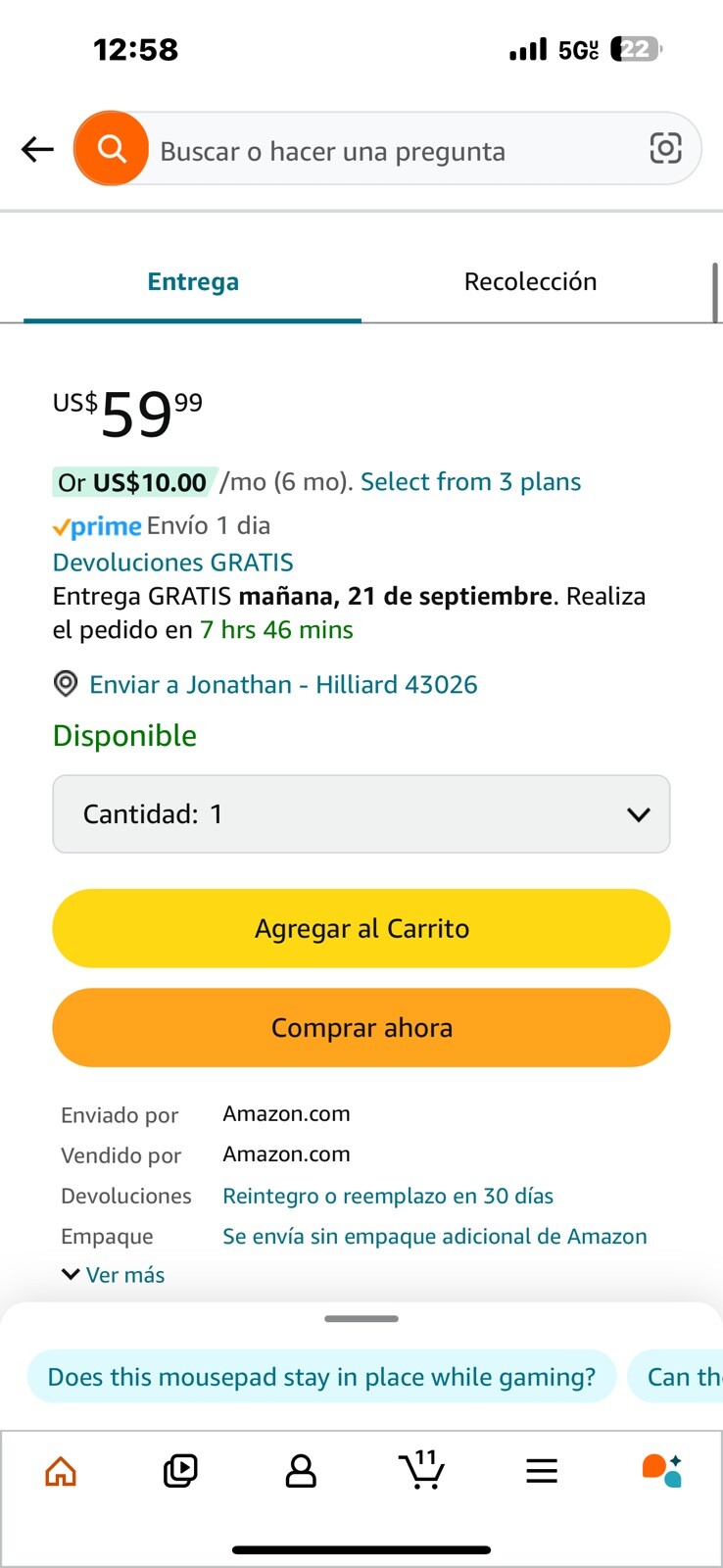This screenshot has height=1568, width=723.
Task: Open the video feed tab in bottom bar
Action: tap(180, 1470)
